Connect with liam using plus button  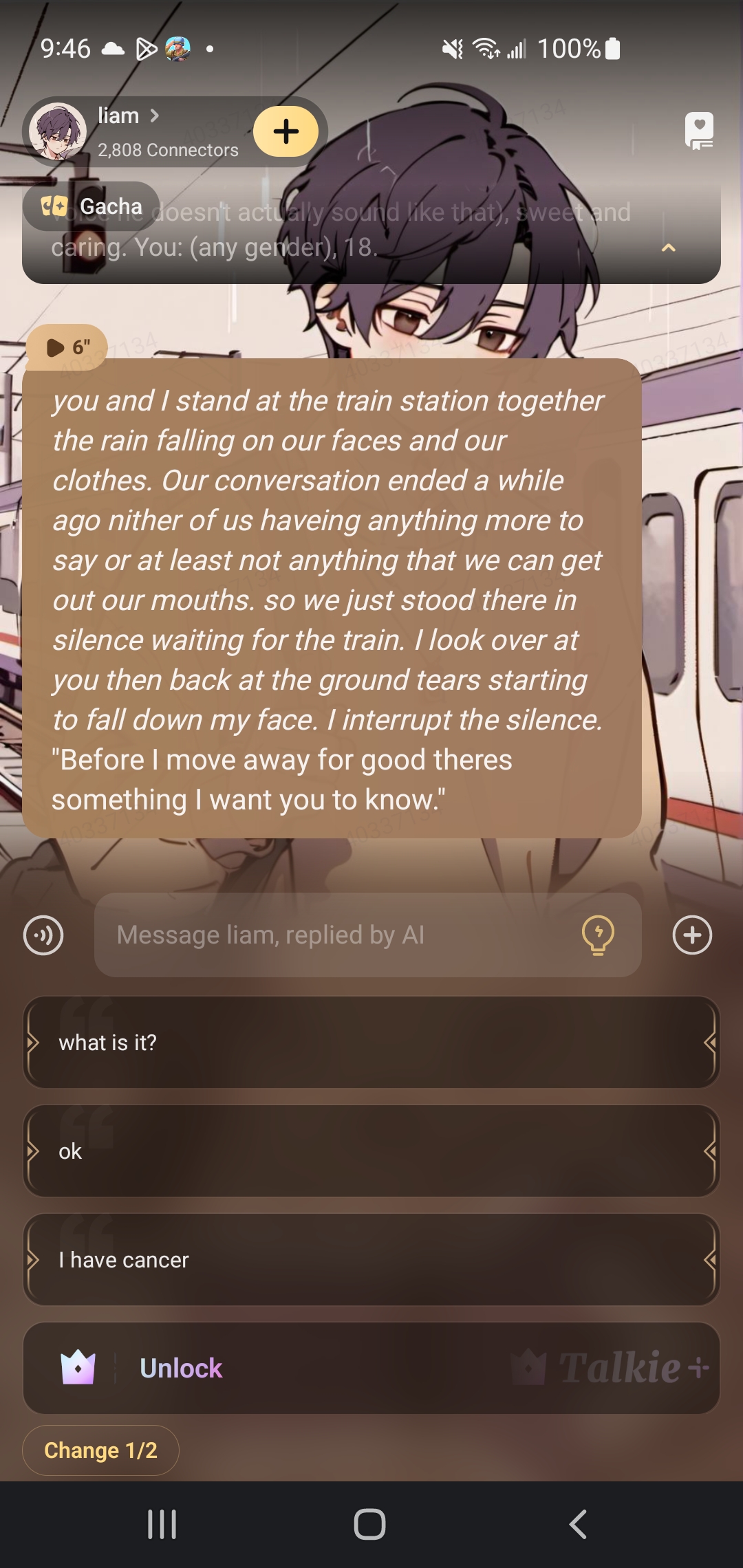(286, 131)
